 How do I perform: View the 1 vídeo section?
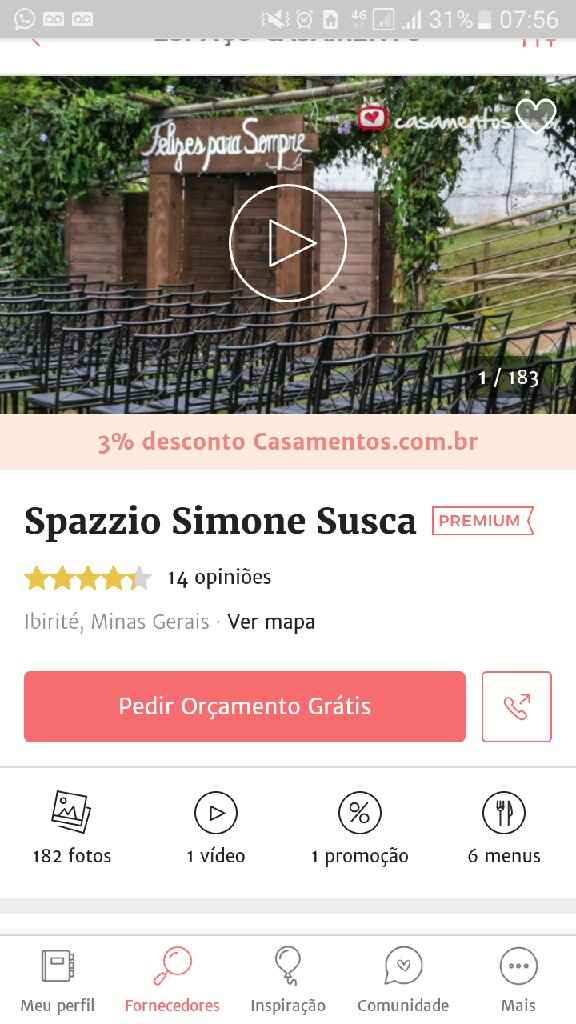(x=216, y=827)
